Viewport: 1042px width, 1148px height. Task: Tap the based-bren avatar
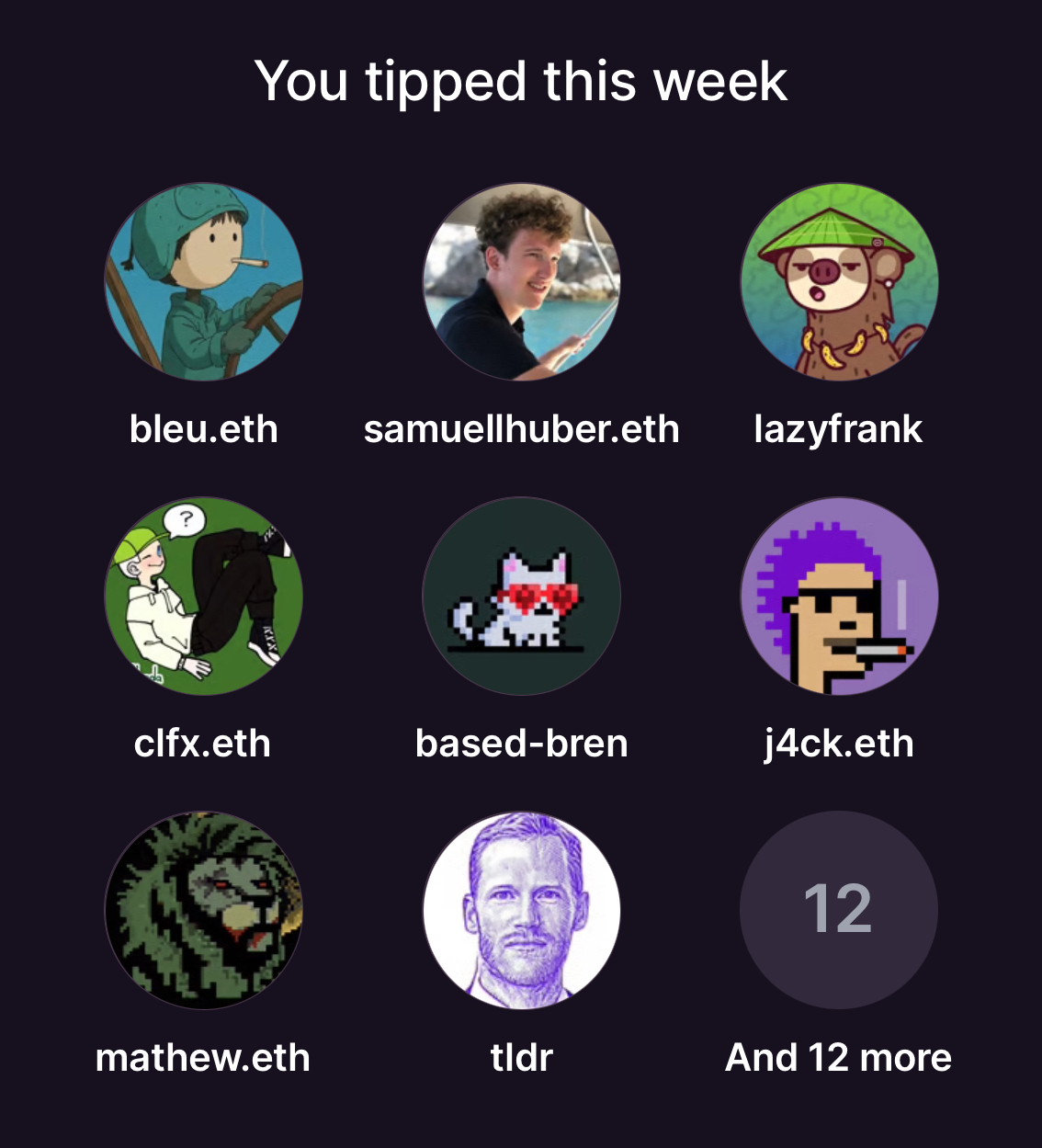(x=521, y=596)
